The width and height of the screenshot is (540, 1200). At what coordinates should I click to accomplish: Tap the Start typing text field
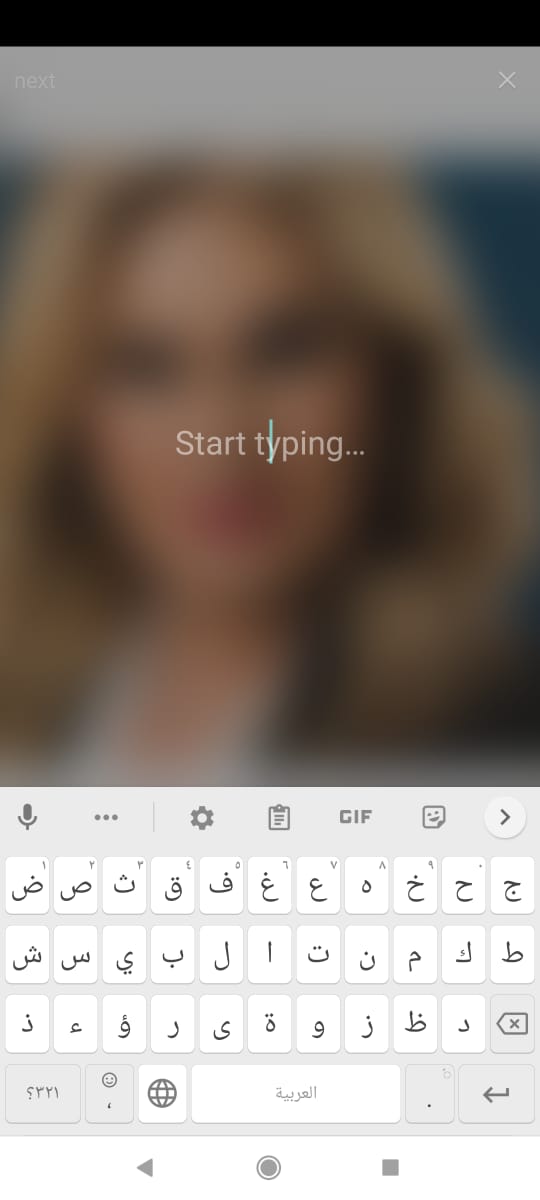tap(270, 443)
